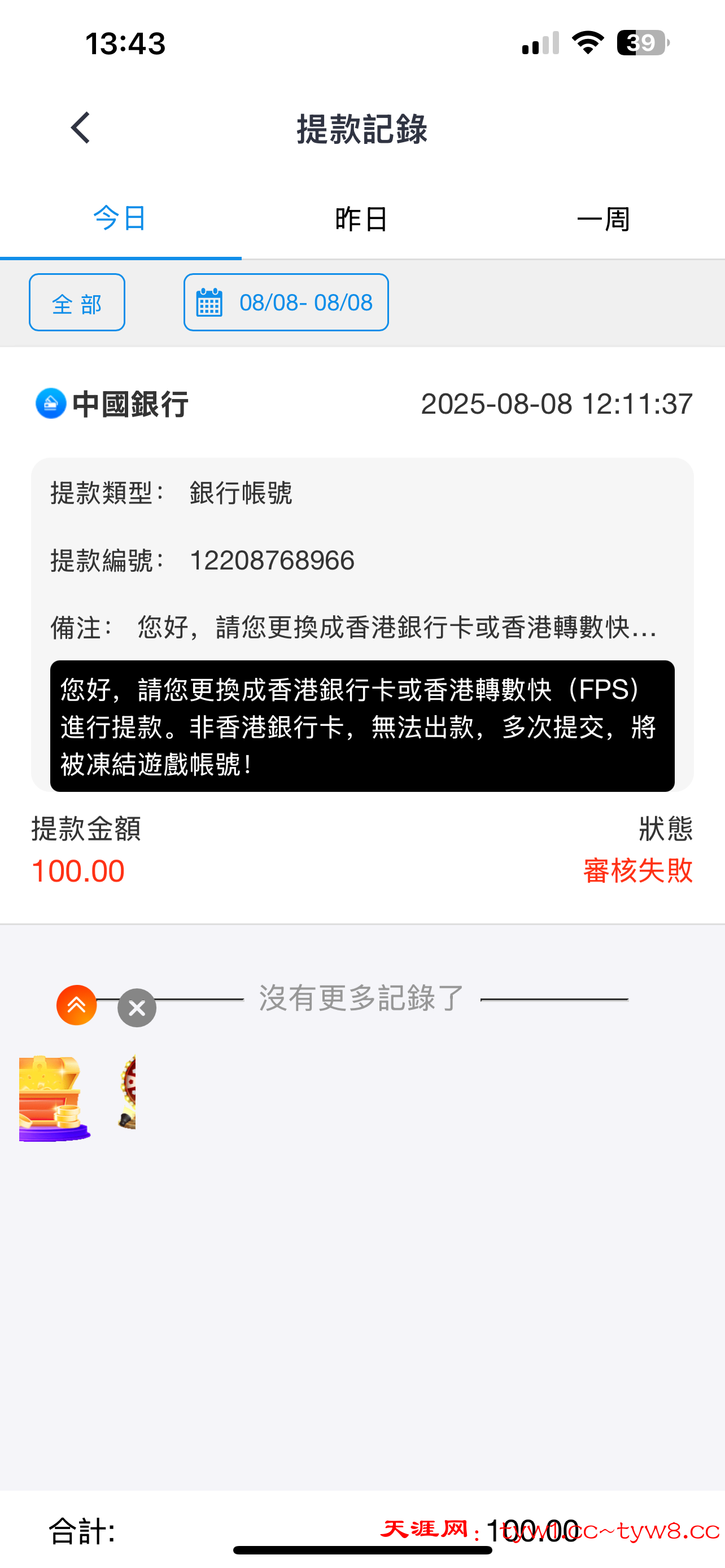Navigate back using the back arrow
Viewport: 725px width, 1568px height.
pyautogui.click(x=81, y=129)
